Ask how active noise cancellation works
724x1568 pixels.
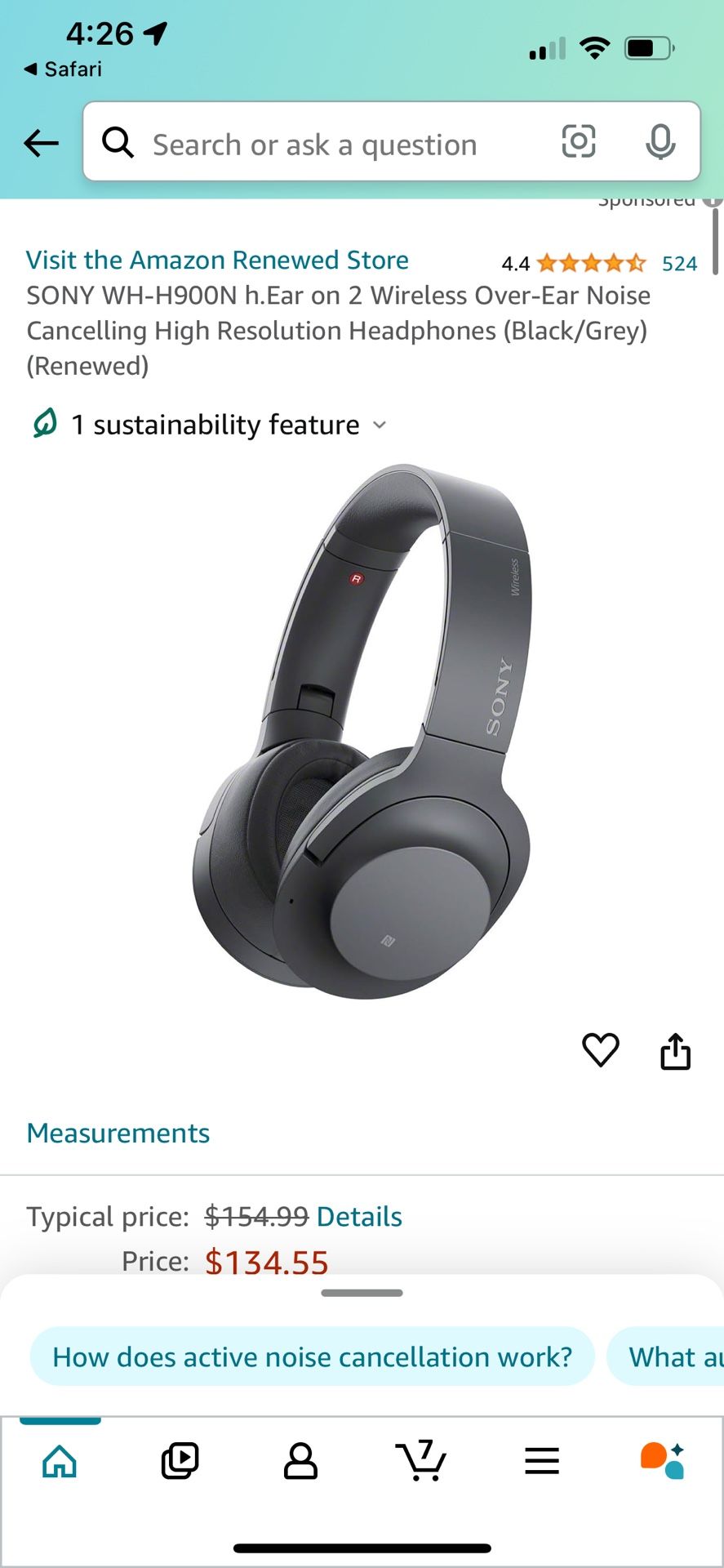tap(312, 1356)
